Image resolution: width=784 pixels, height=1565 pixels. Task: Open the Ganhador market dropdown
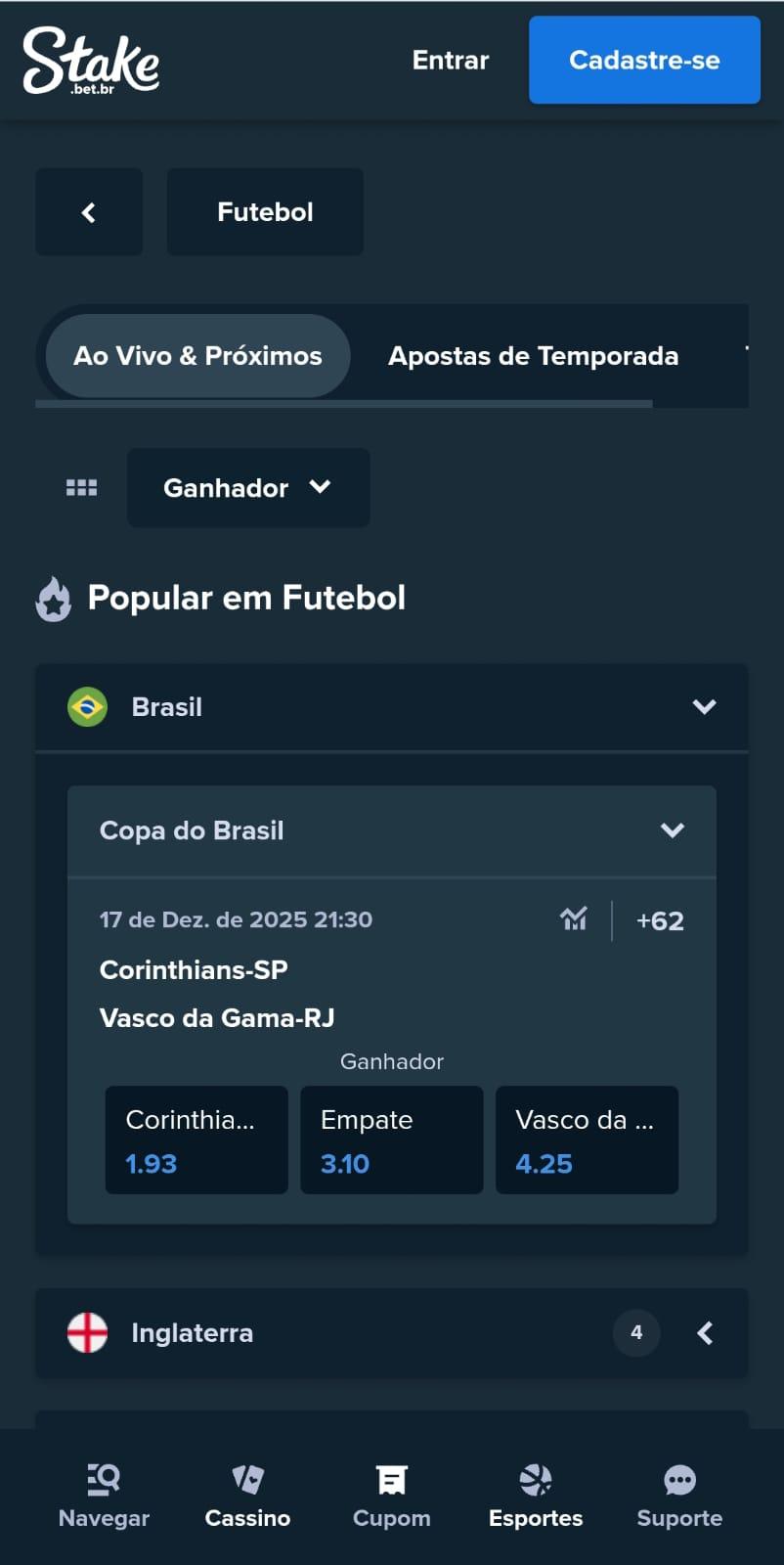[x=247, y=487]
